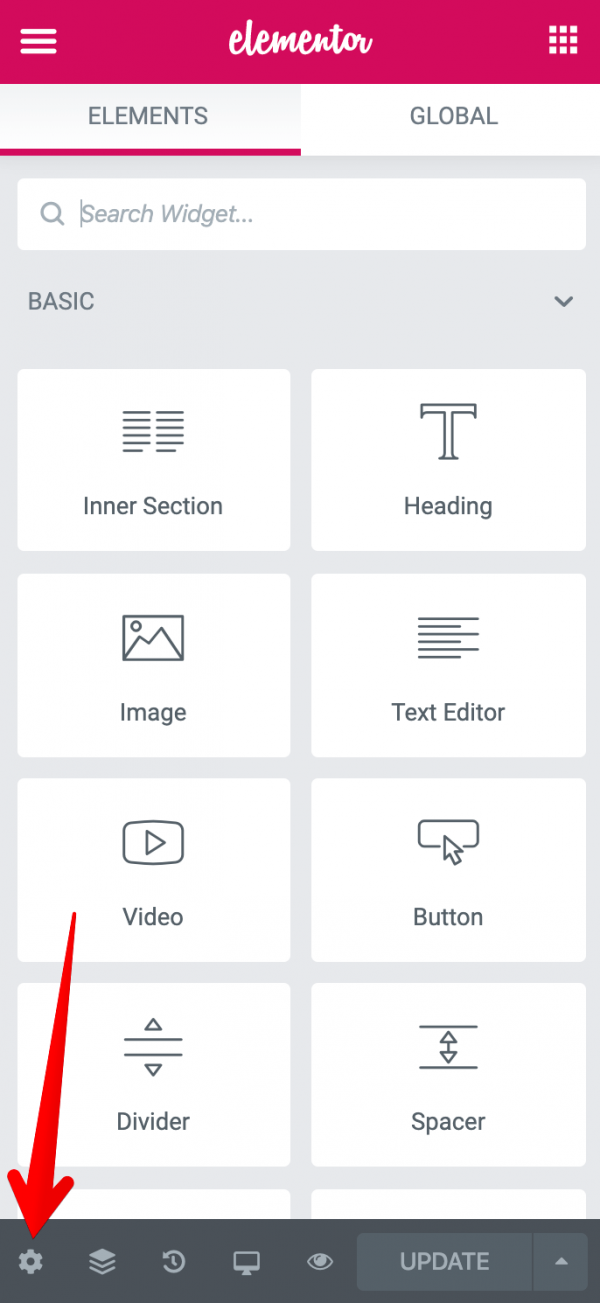Add the Divider widget
Viewport: 600px width, 1303px height.
pyautogui.click(x=153, y=1075)
